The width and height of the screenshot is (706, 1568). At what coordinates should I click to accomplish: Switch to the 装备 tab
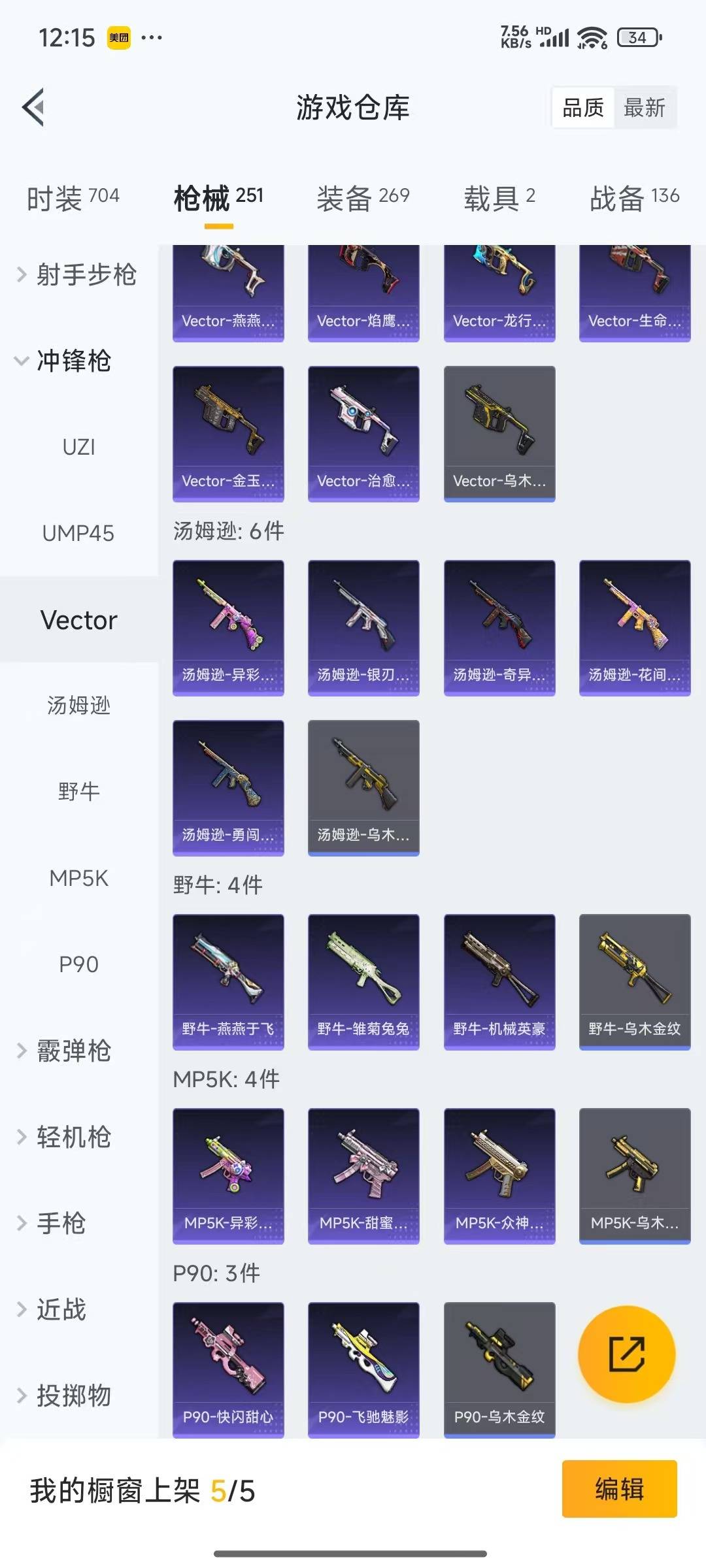pyautogui.click(x=363, y=197)
